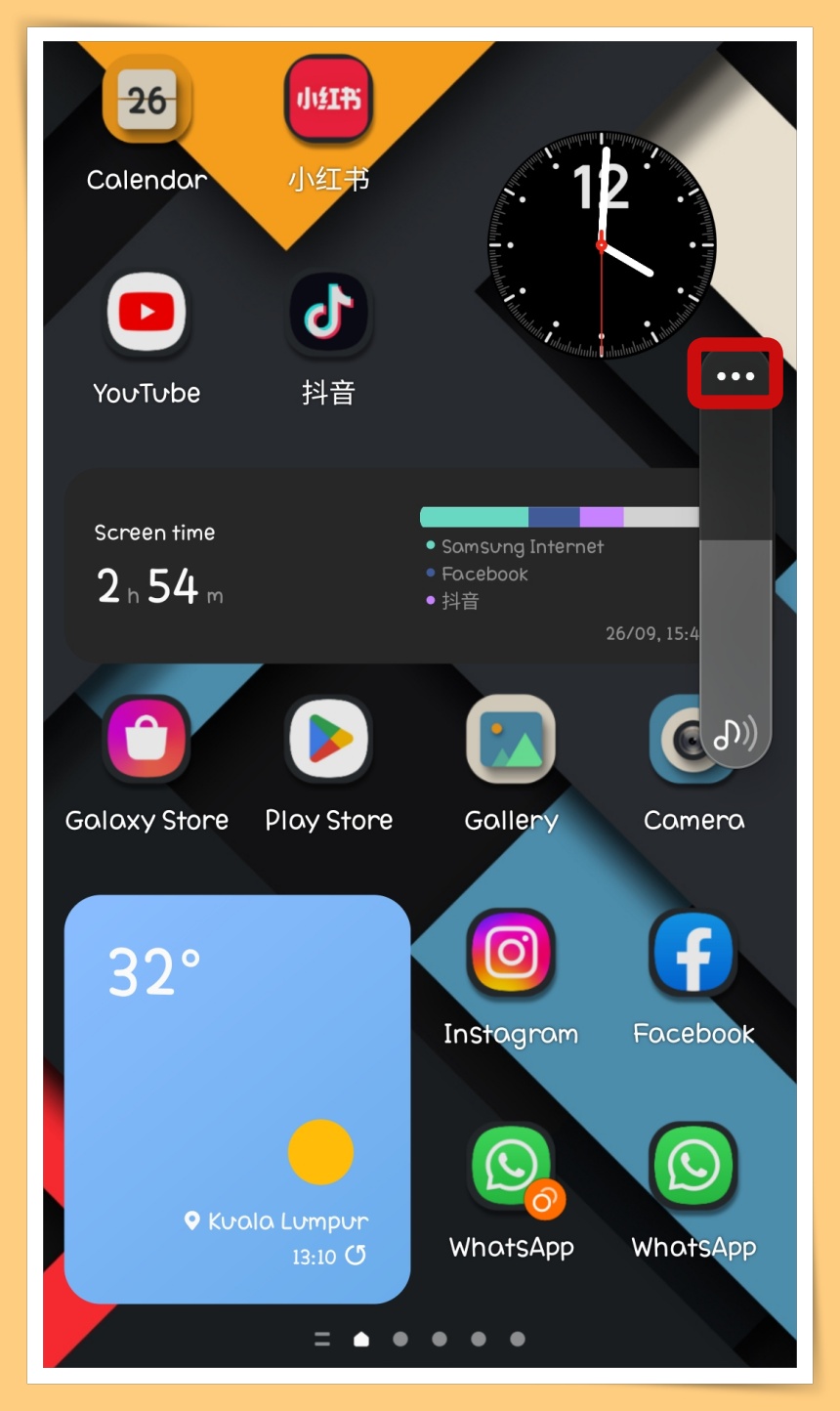This screenshot has height=1411, width=840.
Task: Refresh the weather widget beside 13:10
Action: (x=357, y=1256)
